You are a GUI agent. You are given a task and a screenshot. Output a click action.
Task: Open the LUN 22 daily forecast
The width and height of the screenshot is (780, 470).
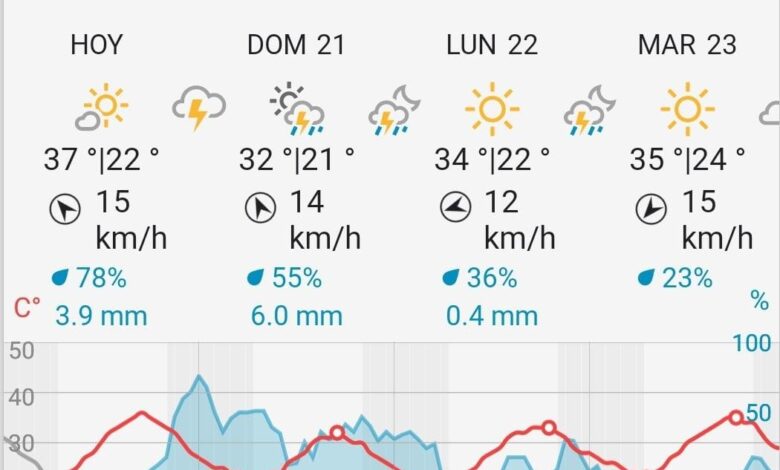point(492,45)
